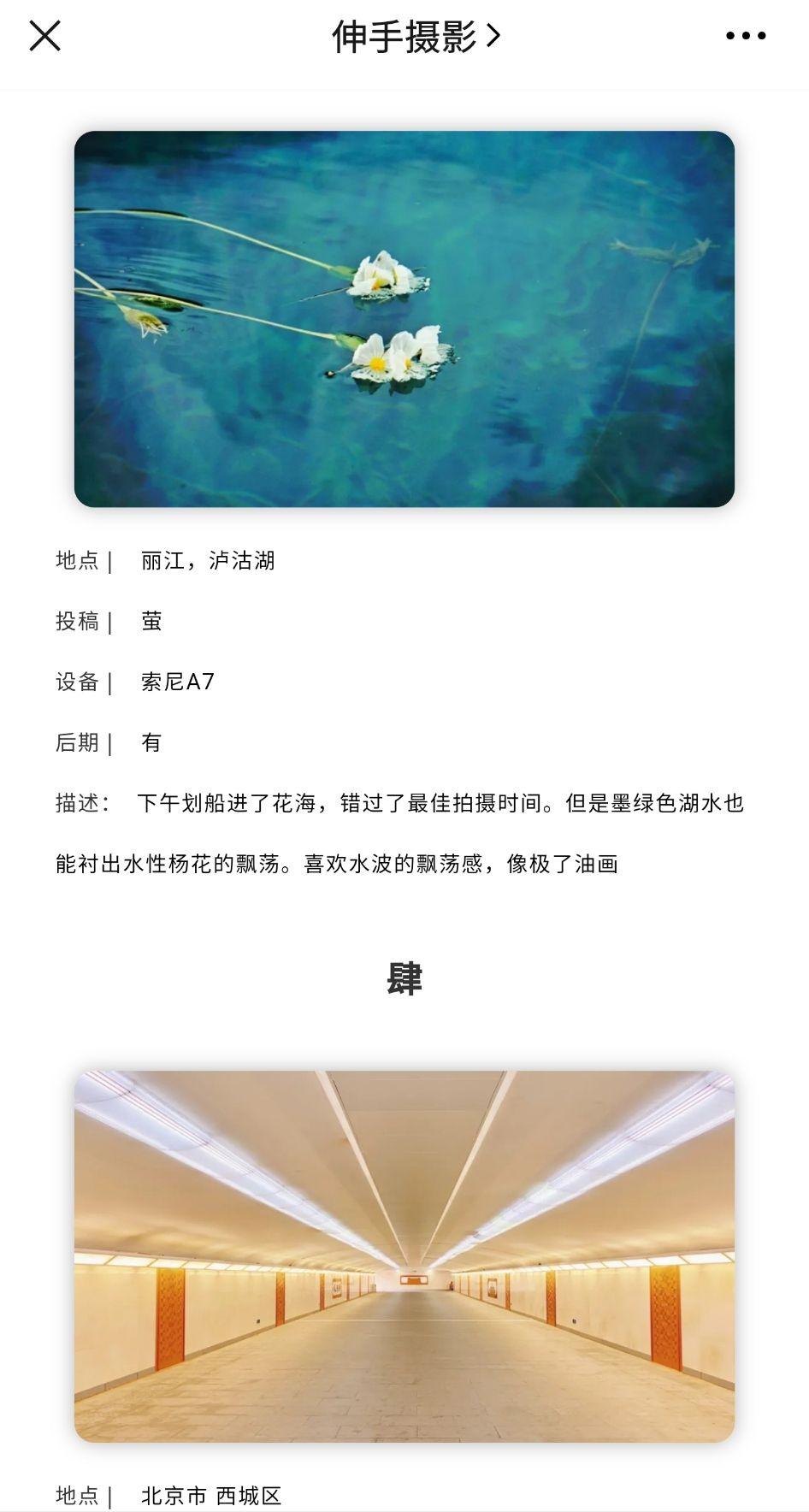Open the underground corridor photo

[x=404, y=1256]
